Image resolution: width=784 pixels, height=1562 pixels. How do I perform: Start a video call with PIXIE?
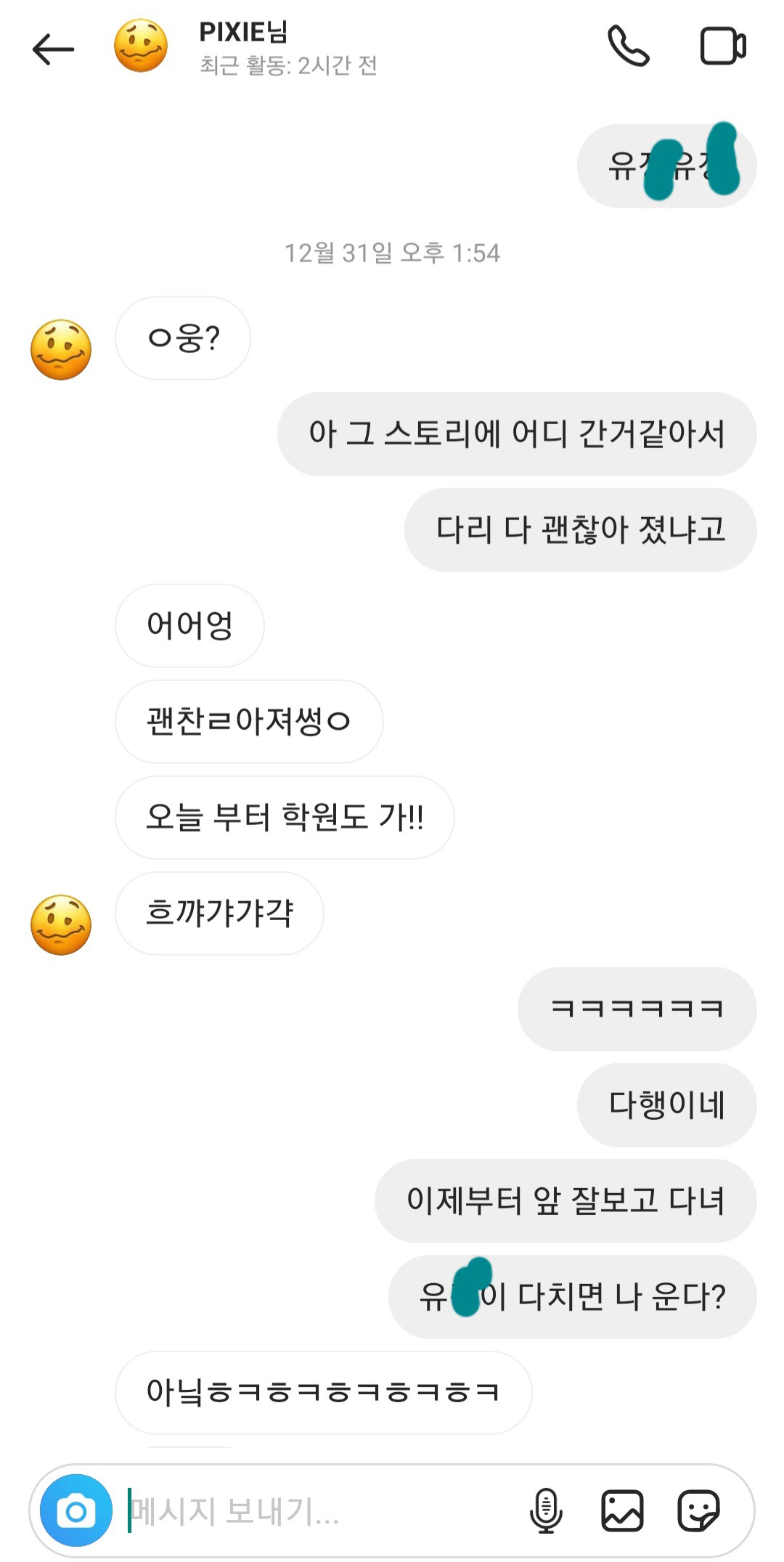coord(722,46)
